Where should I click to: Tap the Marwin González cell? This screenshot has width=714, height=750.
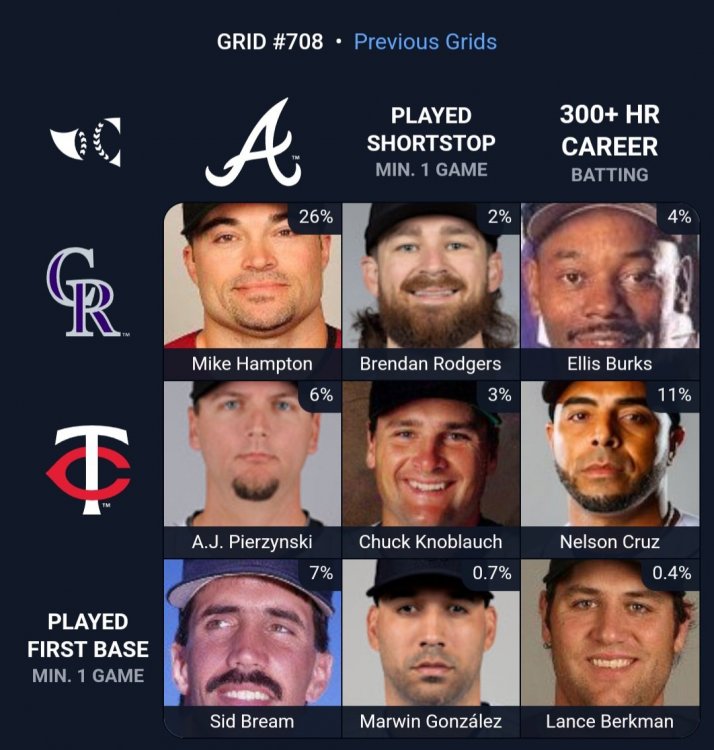(431, 646)
